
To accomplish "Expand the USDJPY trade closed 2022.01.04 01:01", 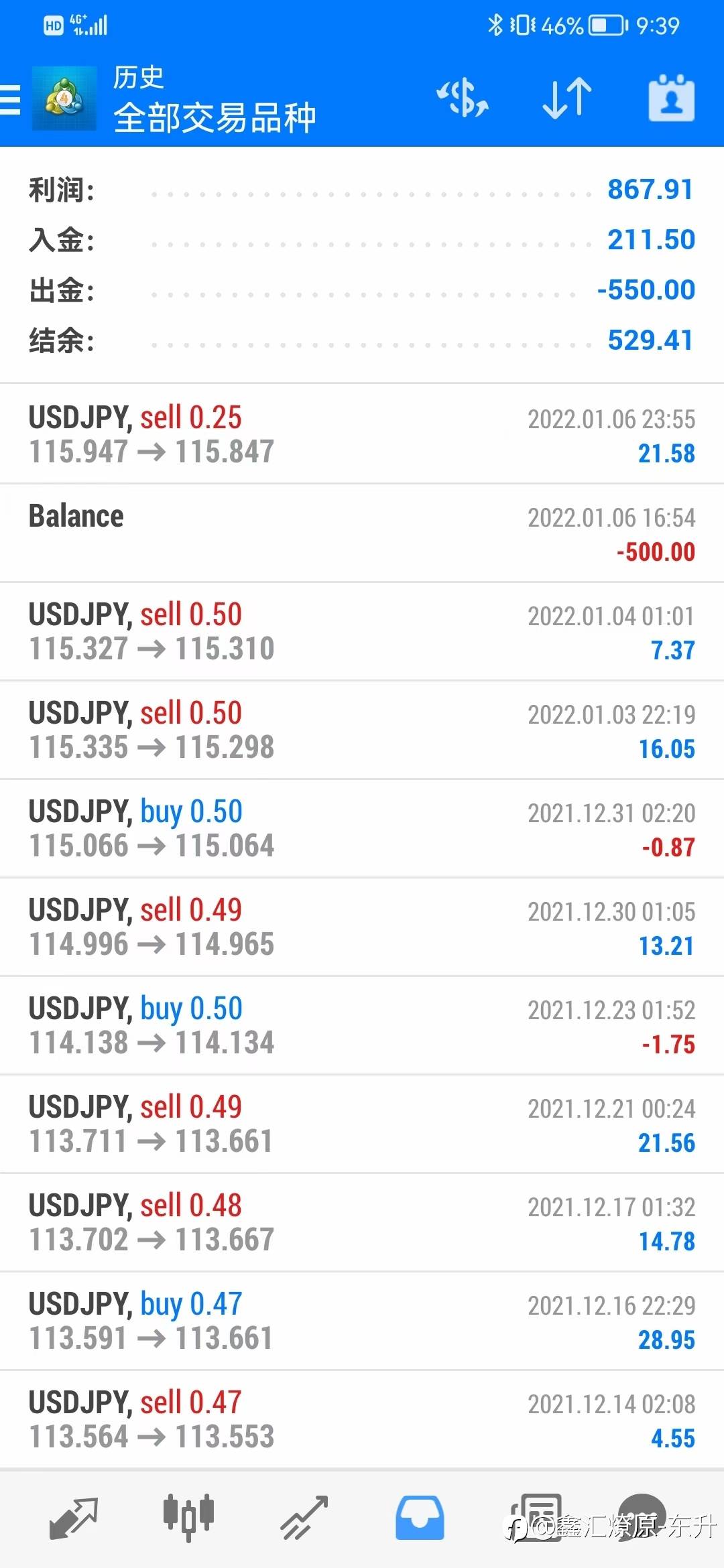I will (362, 631).
